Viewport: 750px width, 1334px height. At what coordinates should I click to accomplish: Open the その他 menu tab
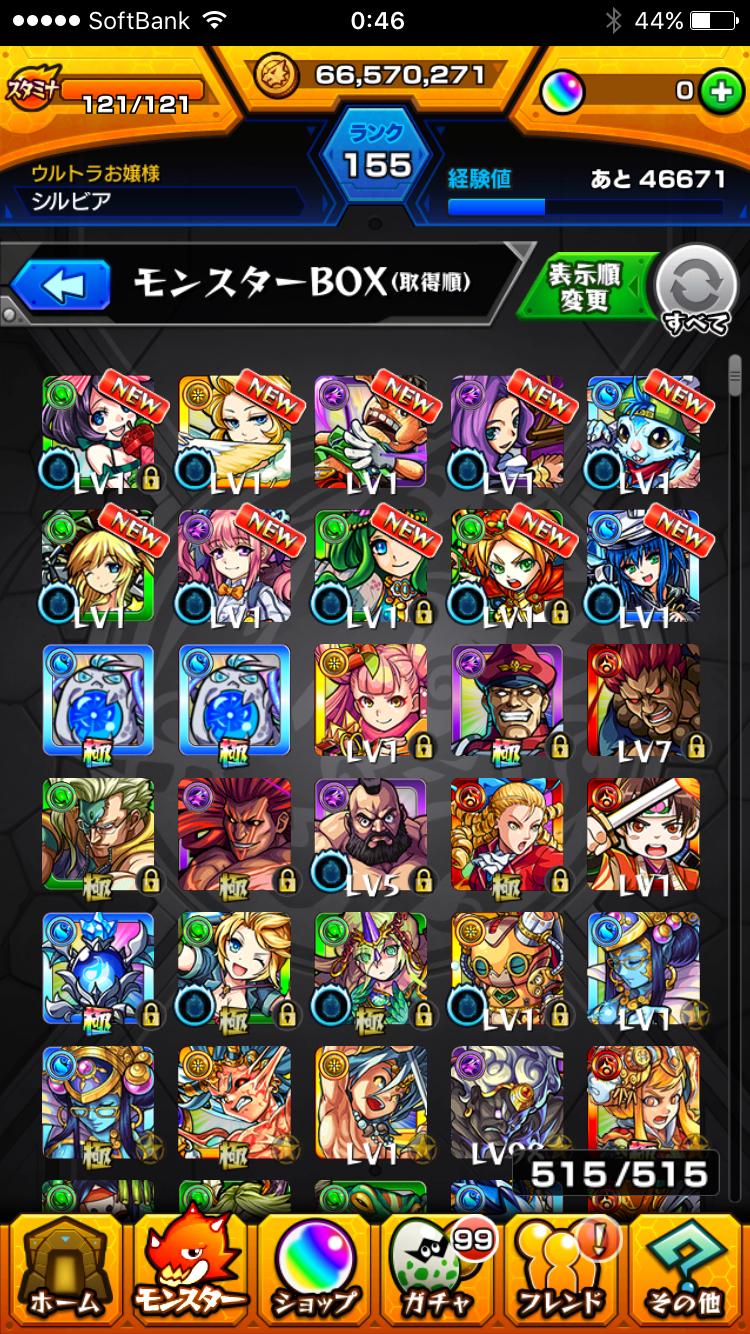686,1271
